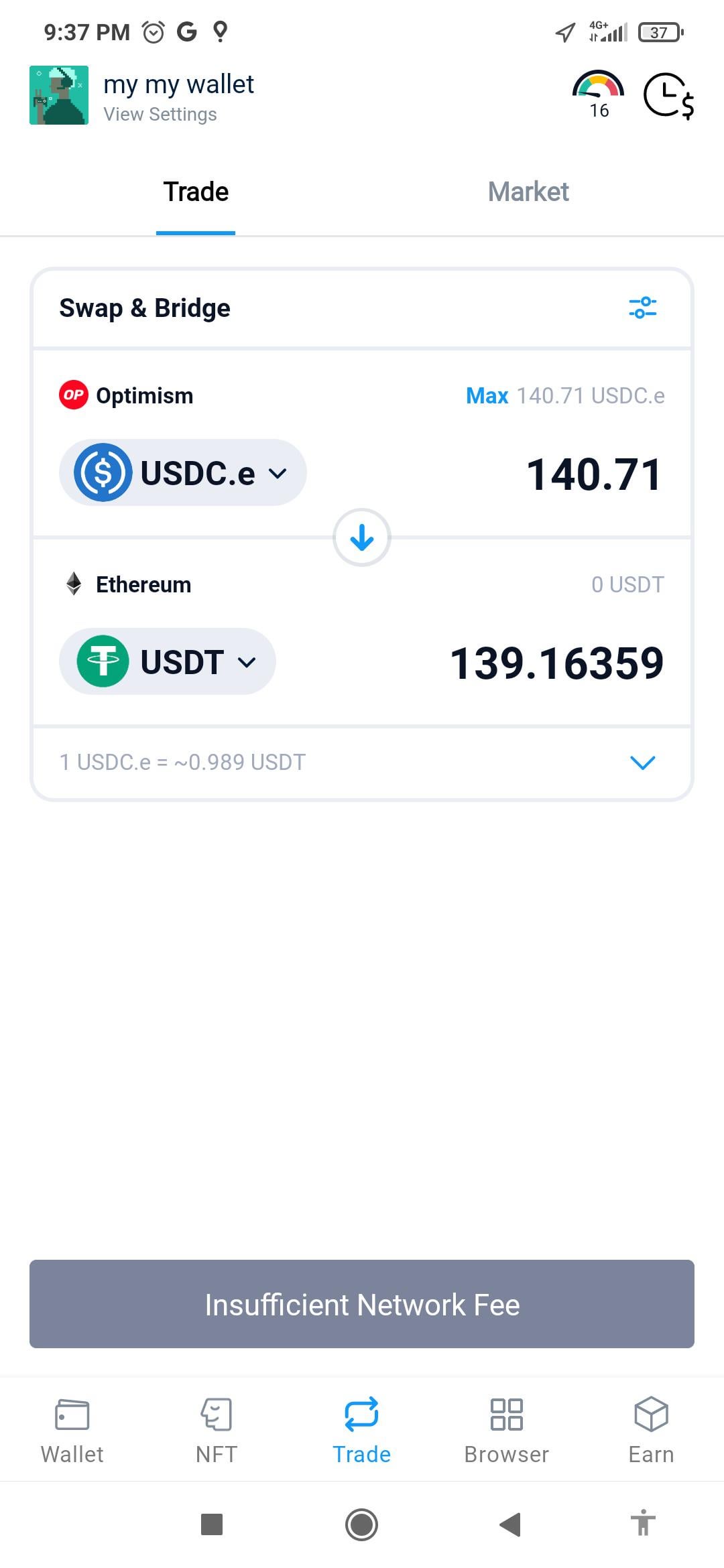Flip swap direction with the arrow
724x1568 pixels.
[x=362, y=537]
